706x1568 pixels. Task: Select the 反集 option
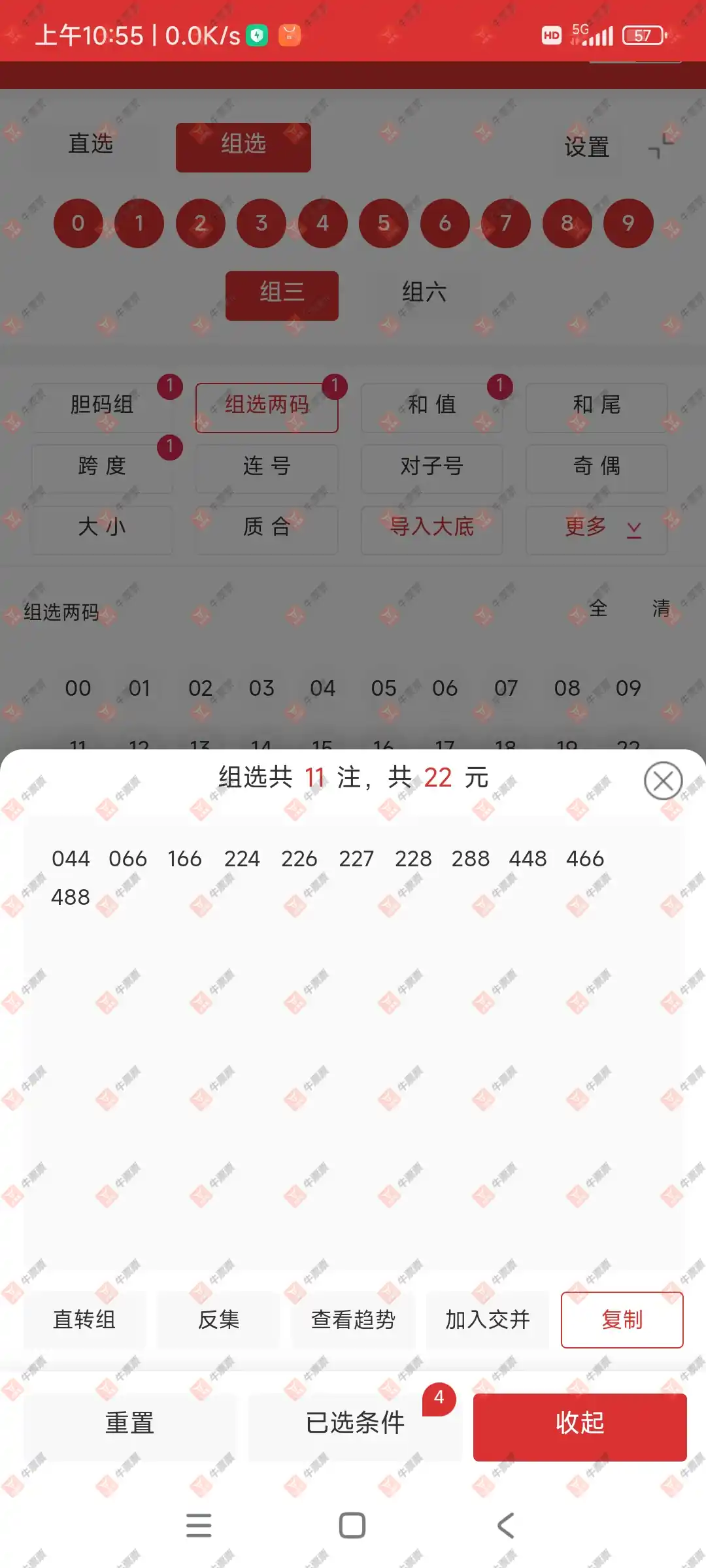218,1319
